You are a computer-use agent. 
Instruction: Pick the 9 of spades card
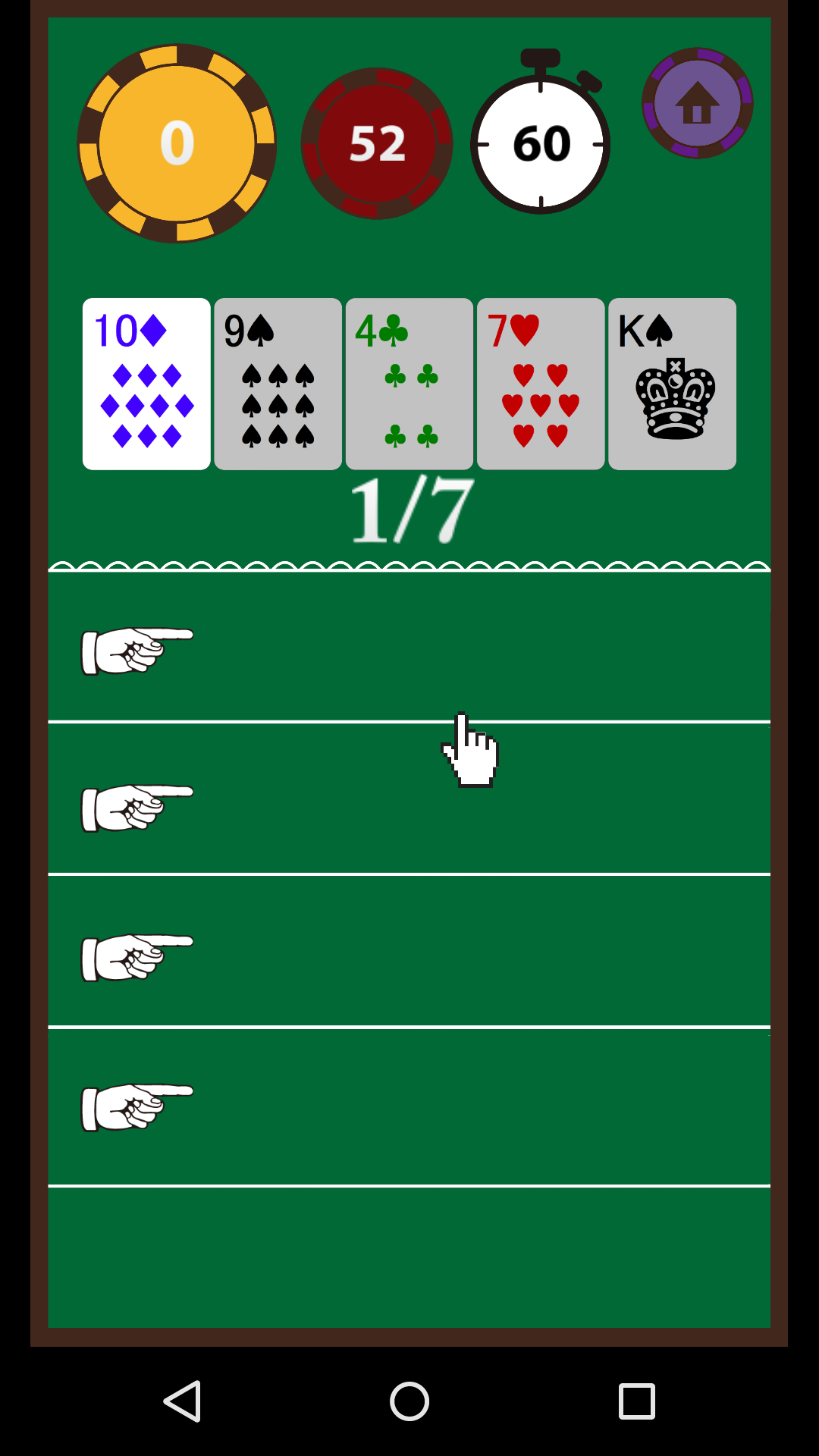point(278,384)
